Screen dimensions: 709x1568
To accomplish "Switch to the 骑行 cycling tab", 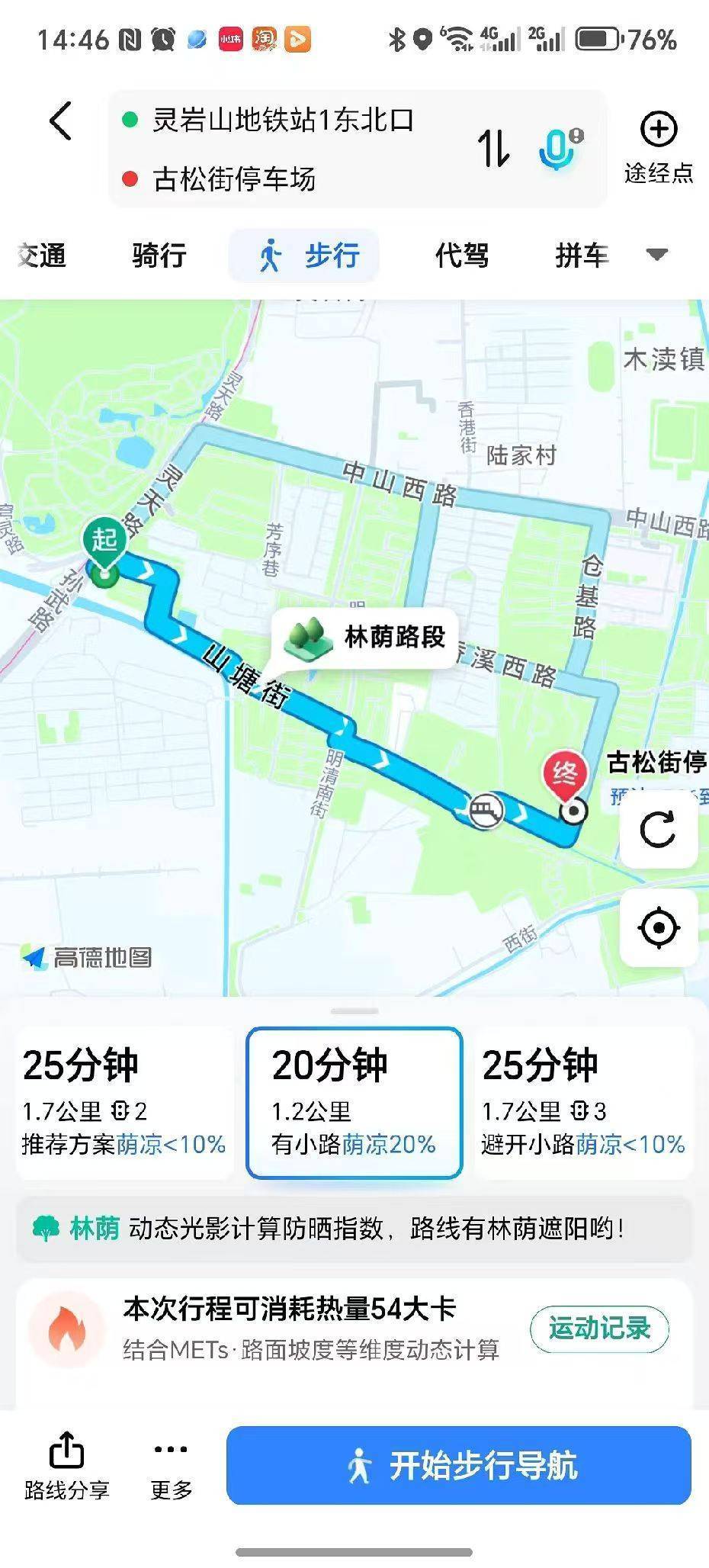I will [x=156, y=255].
